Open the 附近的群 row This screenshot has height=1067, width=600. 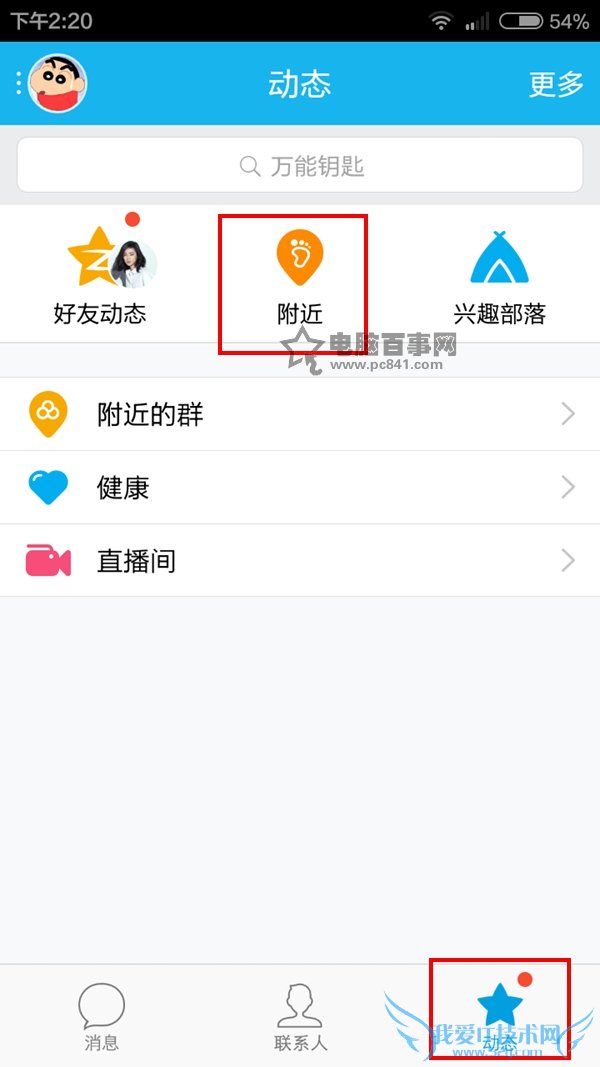(x=300, y=414)
